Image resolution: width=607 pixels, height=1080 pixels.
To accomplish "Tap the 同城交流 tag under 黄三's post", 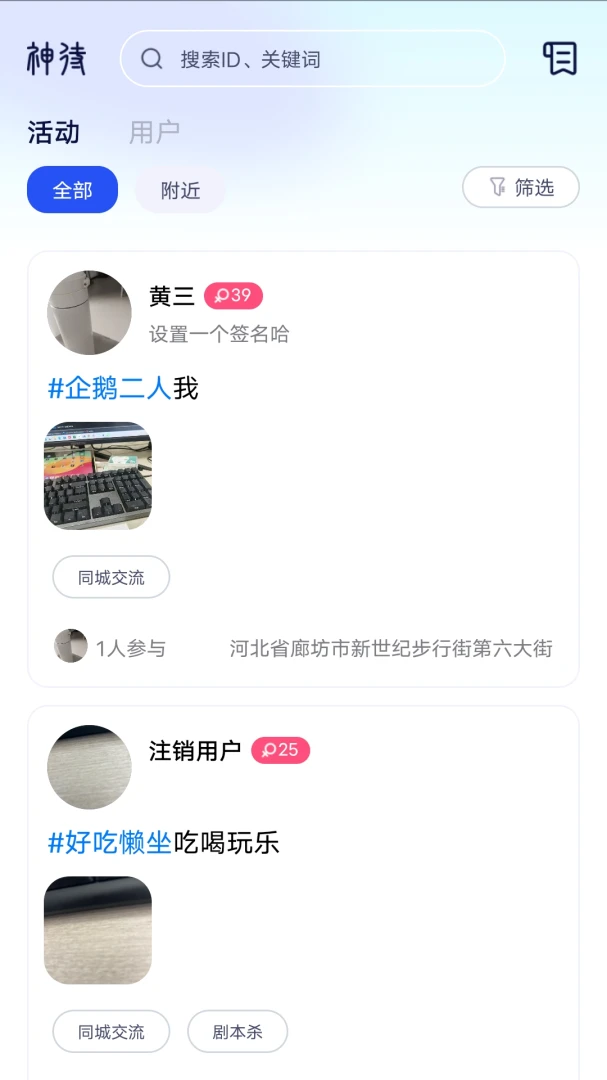I will [x=111, y=577].
